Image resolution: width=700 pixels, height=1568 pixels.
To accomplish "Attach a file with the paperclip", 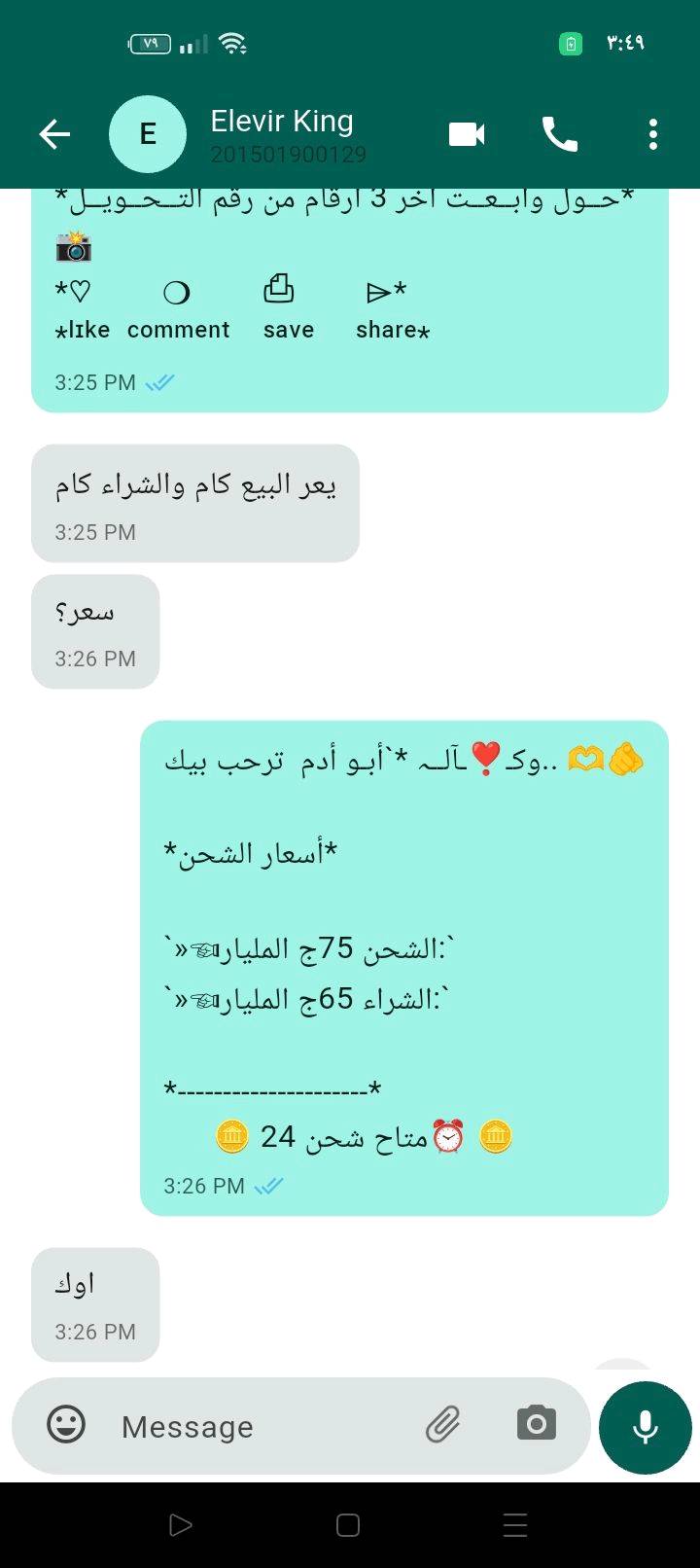I will pos(443,1425).
